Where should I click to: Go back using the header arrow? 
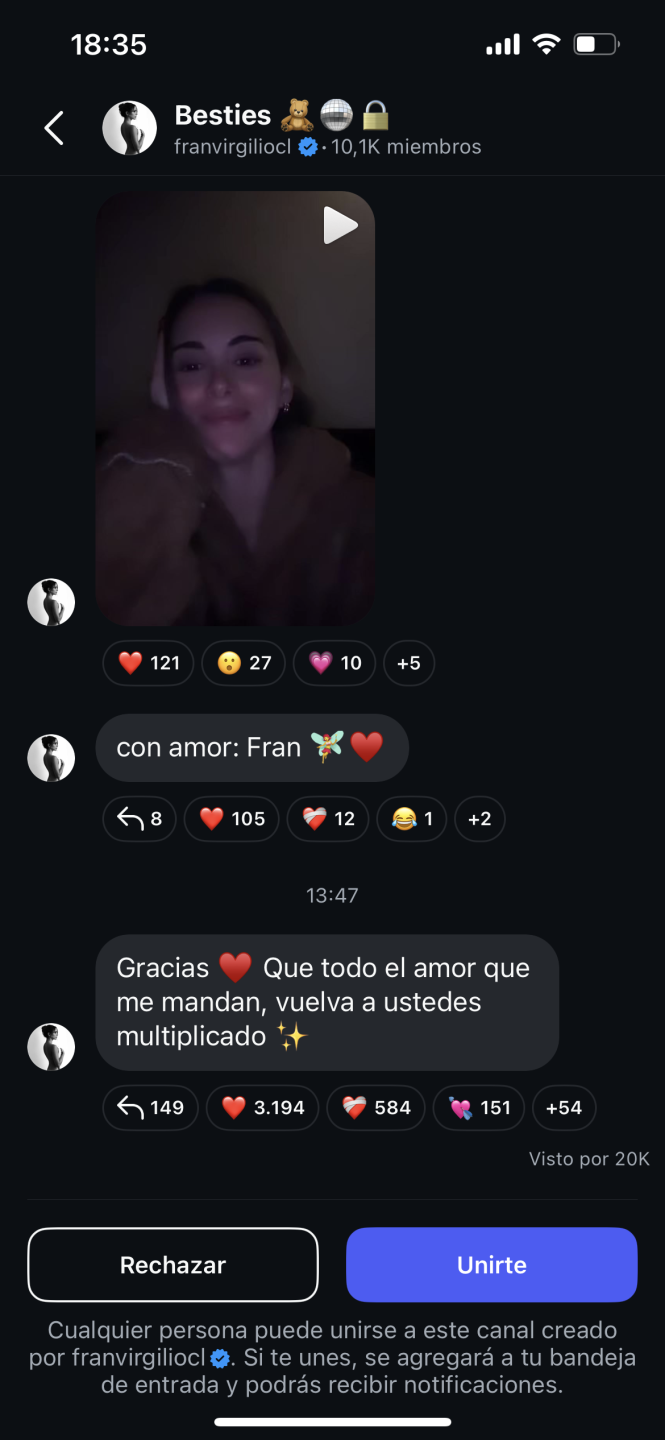54,128
